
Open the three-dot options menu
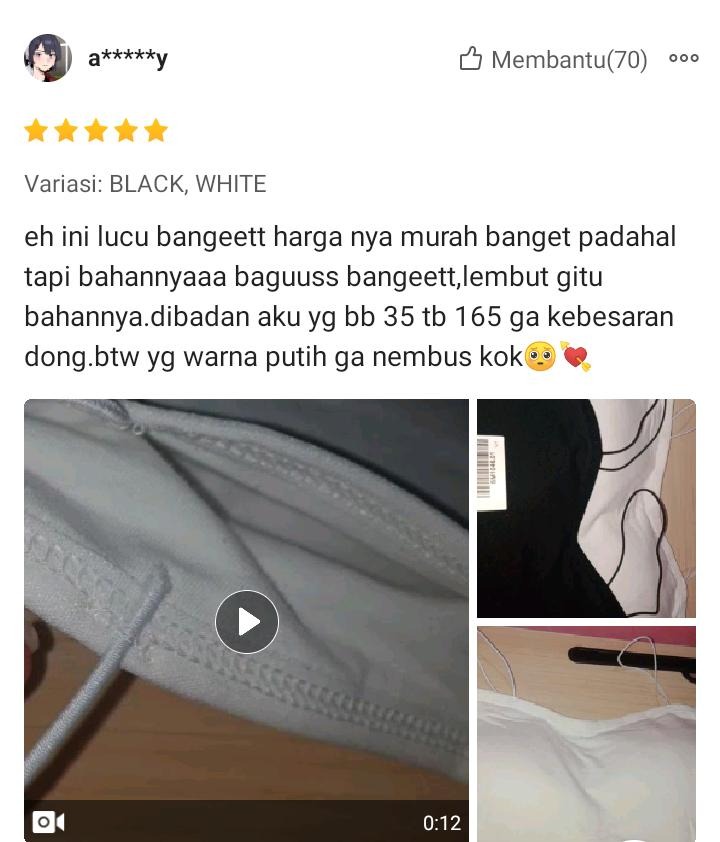click(684, 59)
